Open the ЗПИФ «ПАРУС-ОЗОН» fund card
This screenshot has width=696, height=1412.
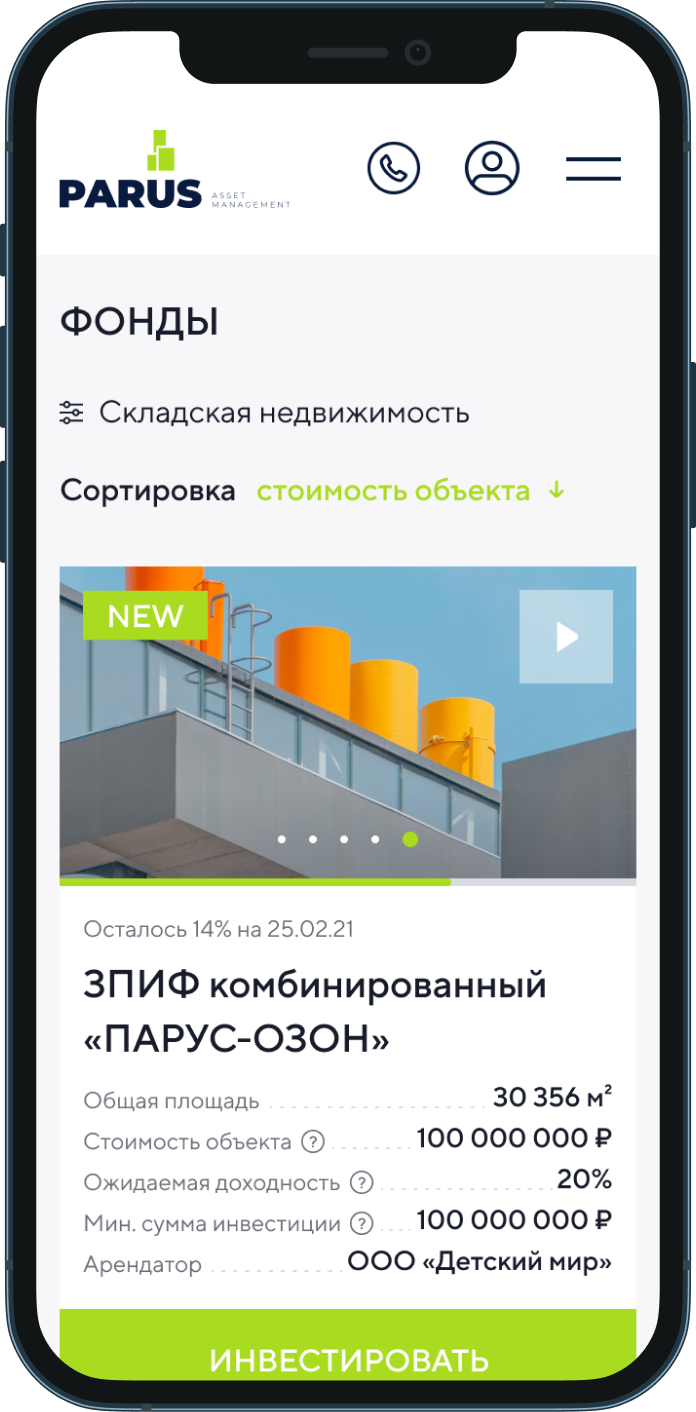(315, 1013)
